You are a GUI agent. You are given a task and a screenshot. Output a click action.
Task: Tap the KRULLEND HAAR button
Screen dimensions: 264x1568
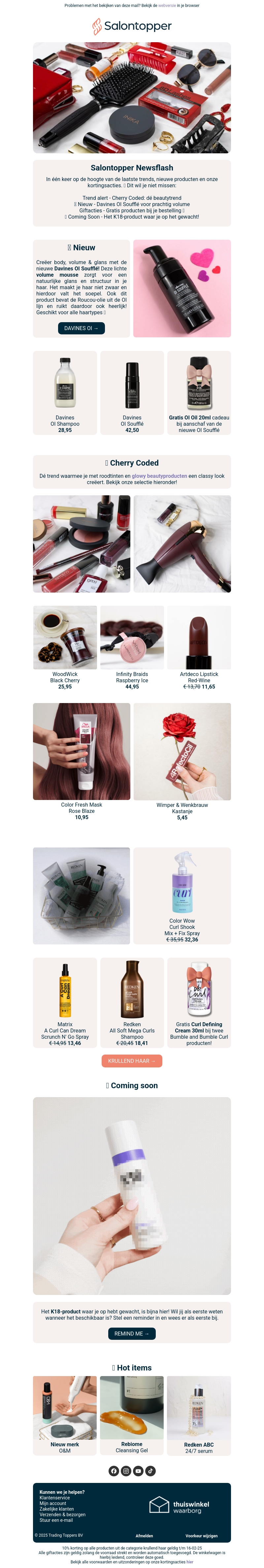132,1061
